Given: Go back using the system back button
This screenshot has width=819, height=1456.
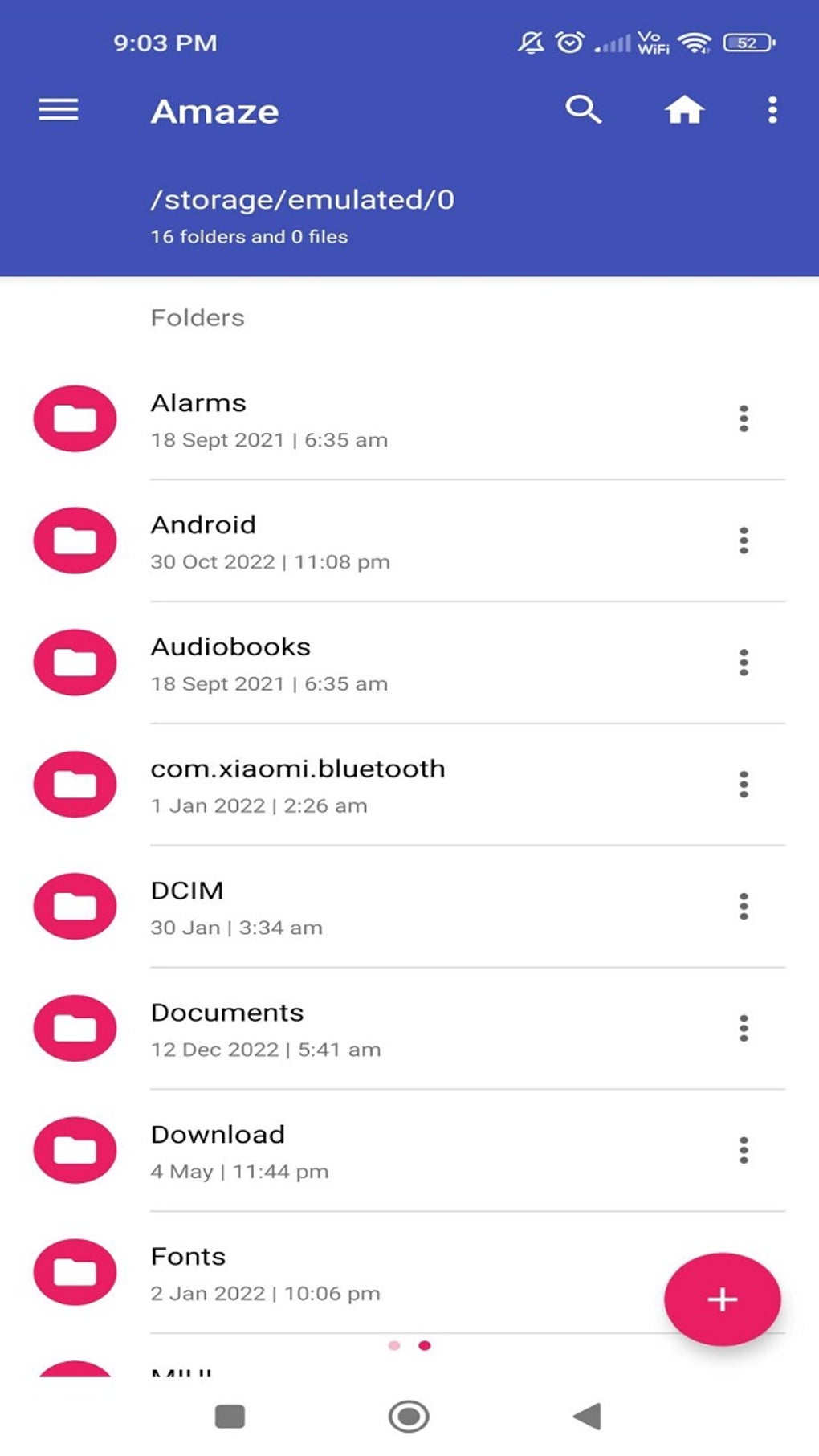Looking at the screenshot, I should [x=588, y=1416].
